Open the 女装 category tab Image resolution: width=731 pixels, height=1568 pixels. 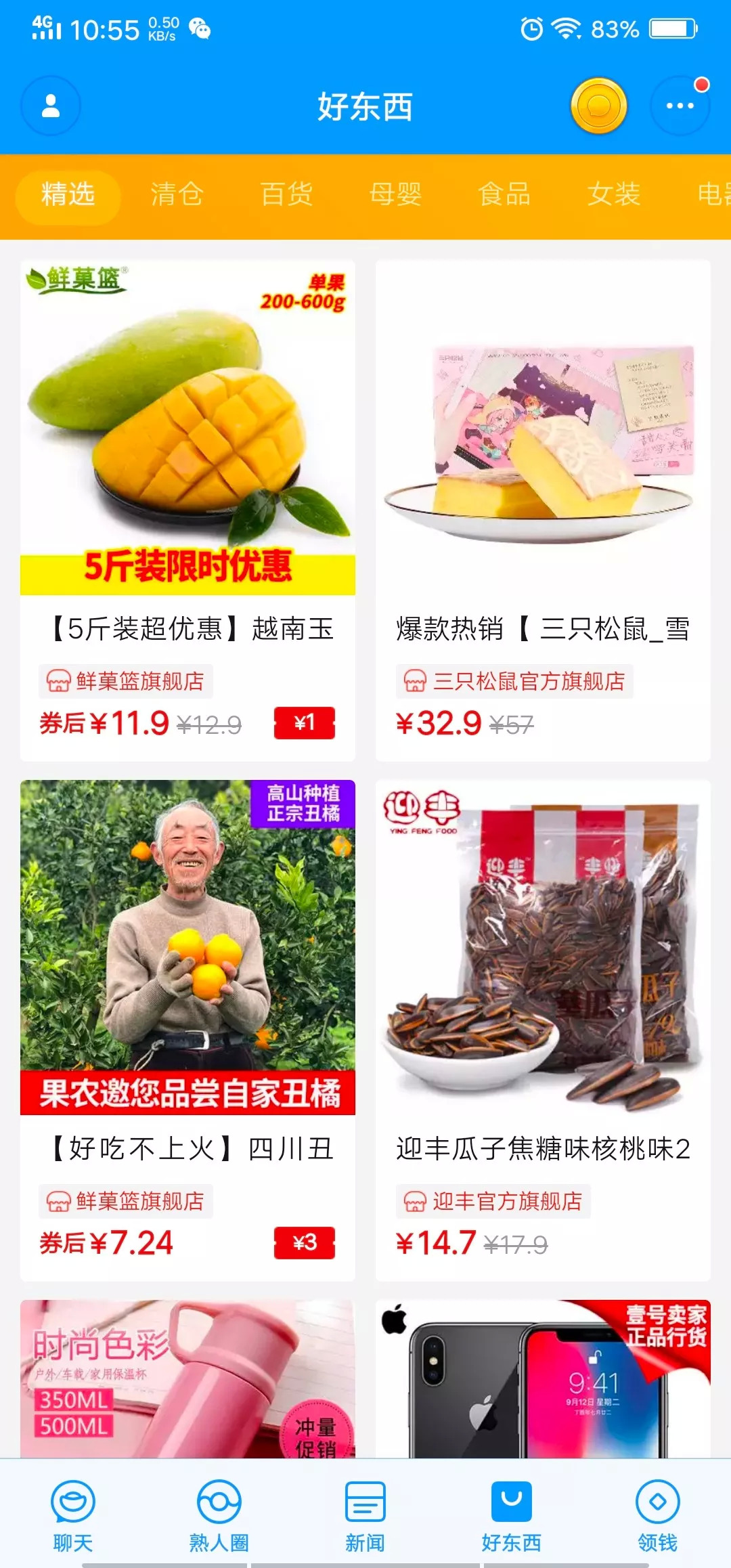point(613,195)
